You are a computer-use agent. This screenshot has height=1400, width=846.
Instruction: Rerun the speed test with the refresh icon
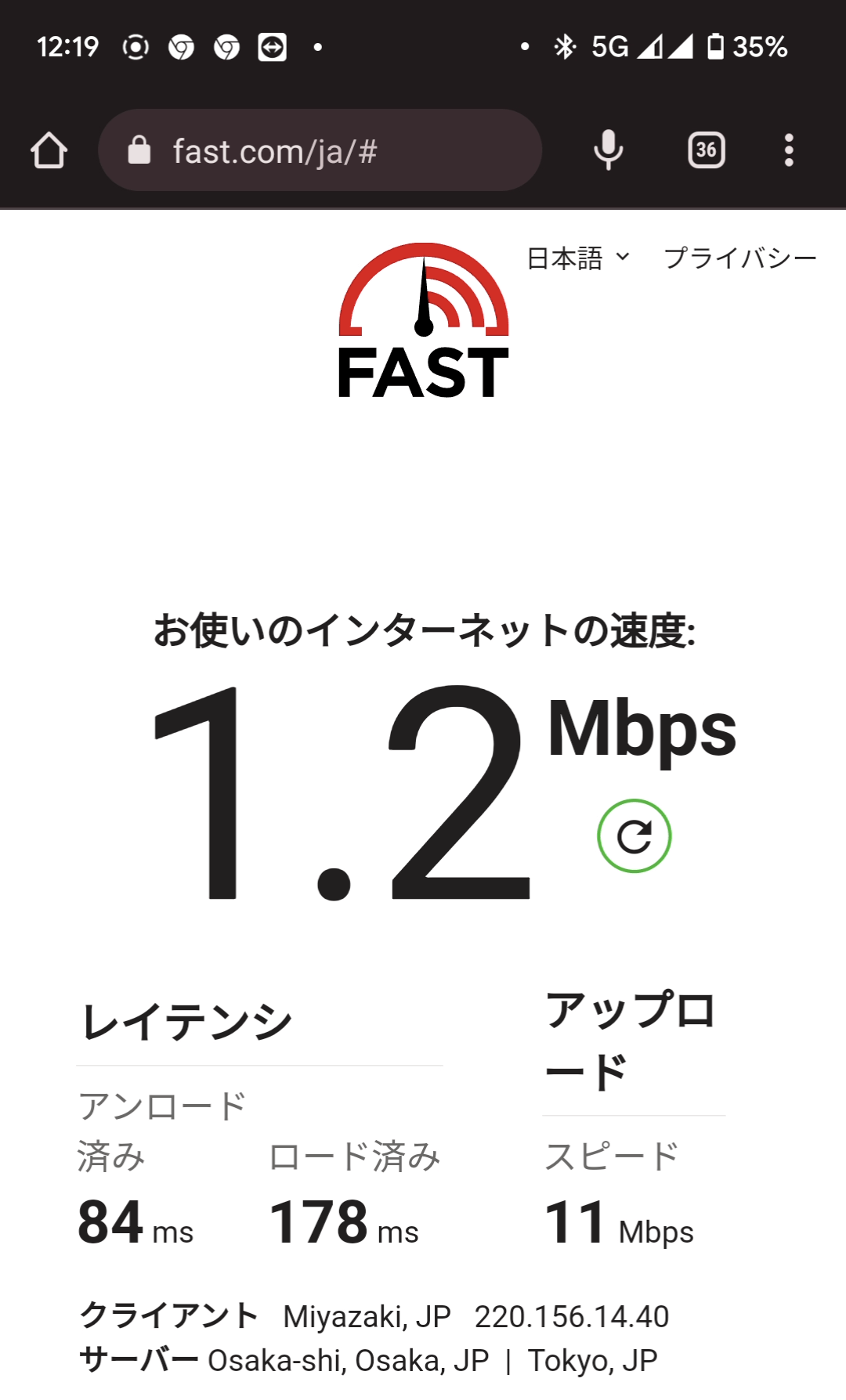pyautogui.click(x=634, y=835)
